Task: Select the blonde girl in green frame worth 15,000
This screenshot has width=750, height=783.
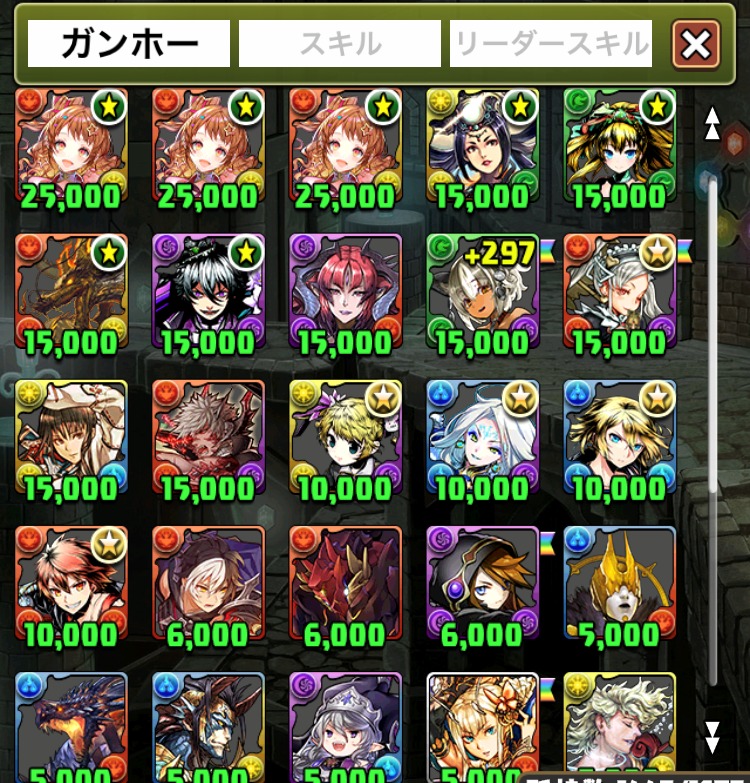Action: [619, 147]
